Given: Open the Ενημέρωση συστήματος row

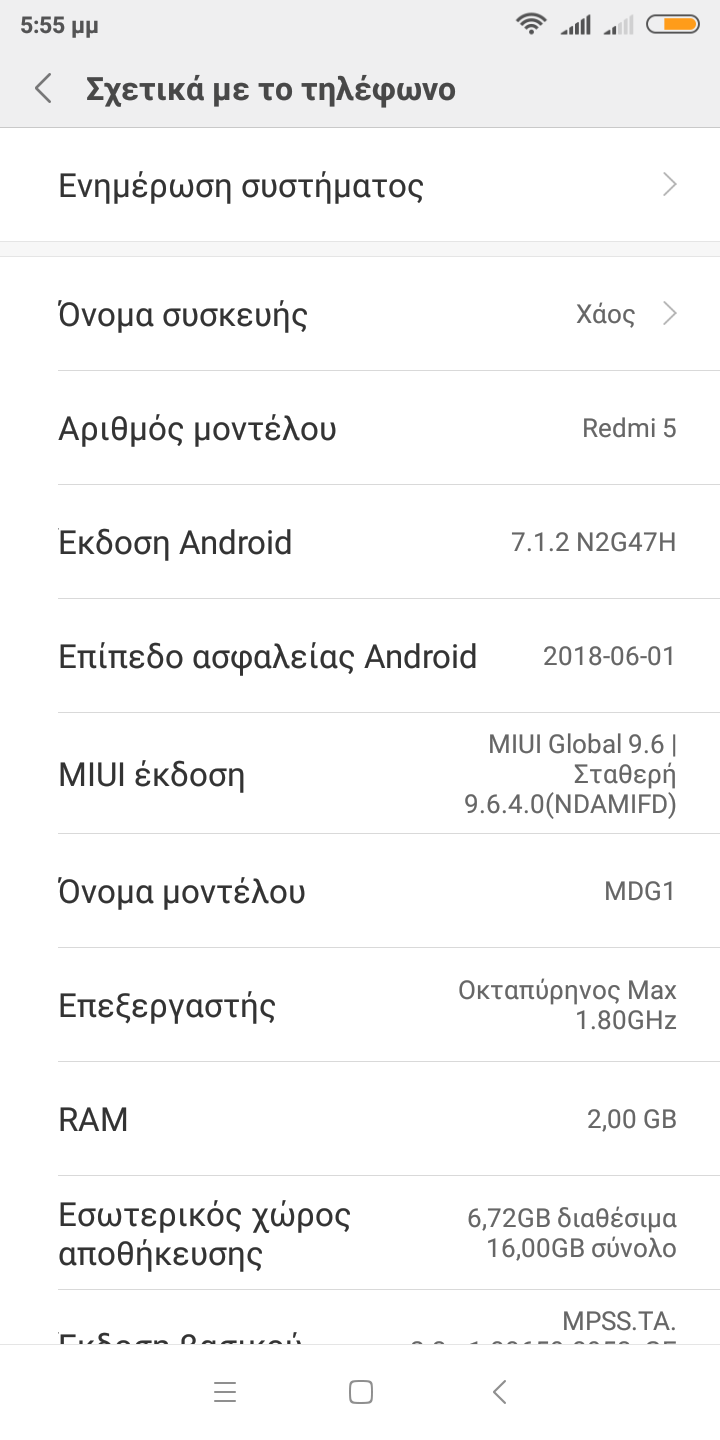Looking at the screenshot, I should pyautogui.click(x=360, y=186).
